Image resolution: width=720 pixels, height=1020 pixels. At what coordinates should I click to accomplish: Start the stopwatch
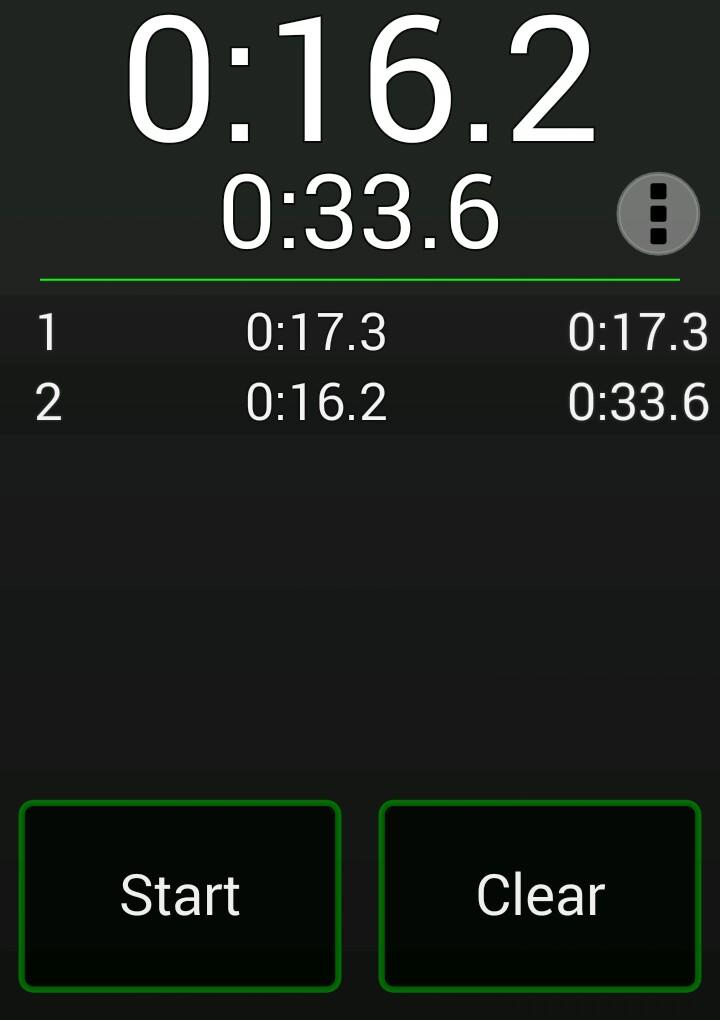click(180, 895)
